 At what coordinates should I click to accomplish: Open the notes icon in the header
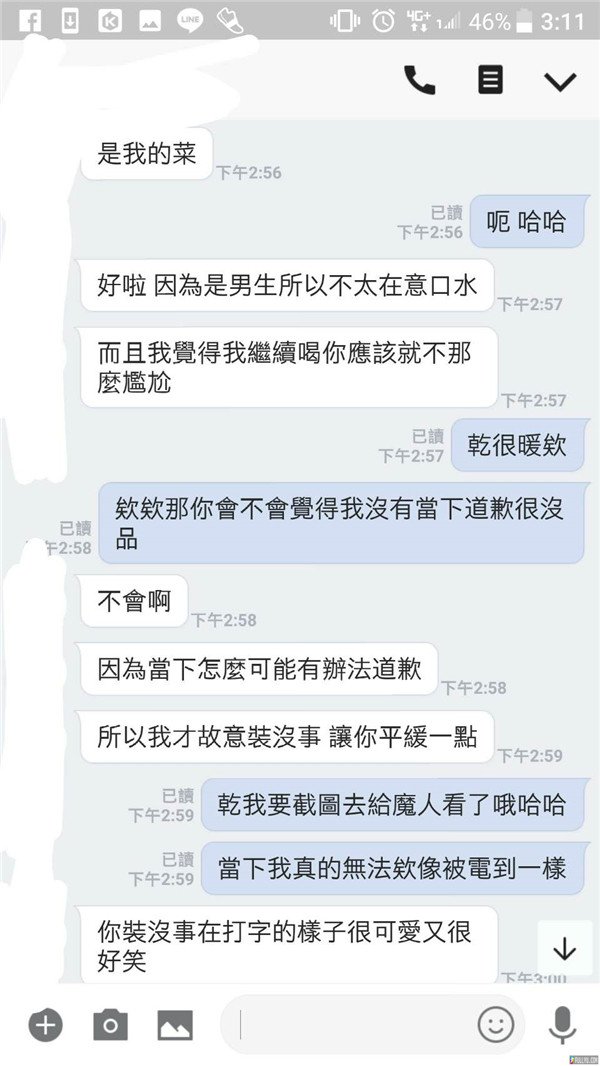click(490, 80)
